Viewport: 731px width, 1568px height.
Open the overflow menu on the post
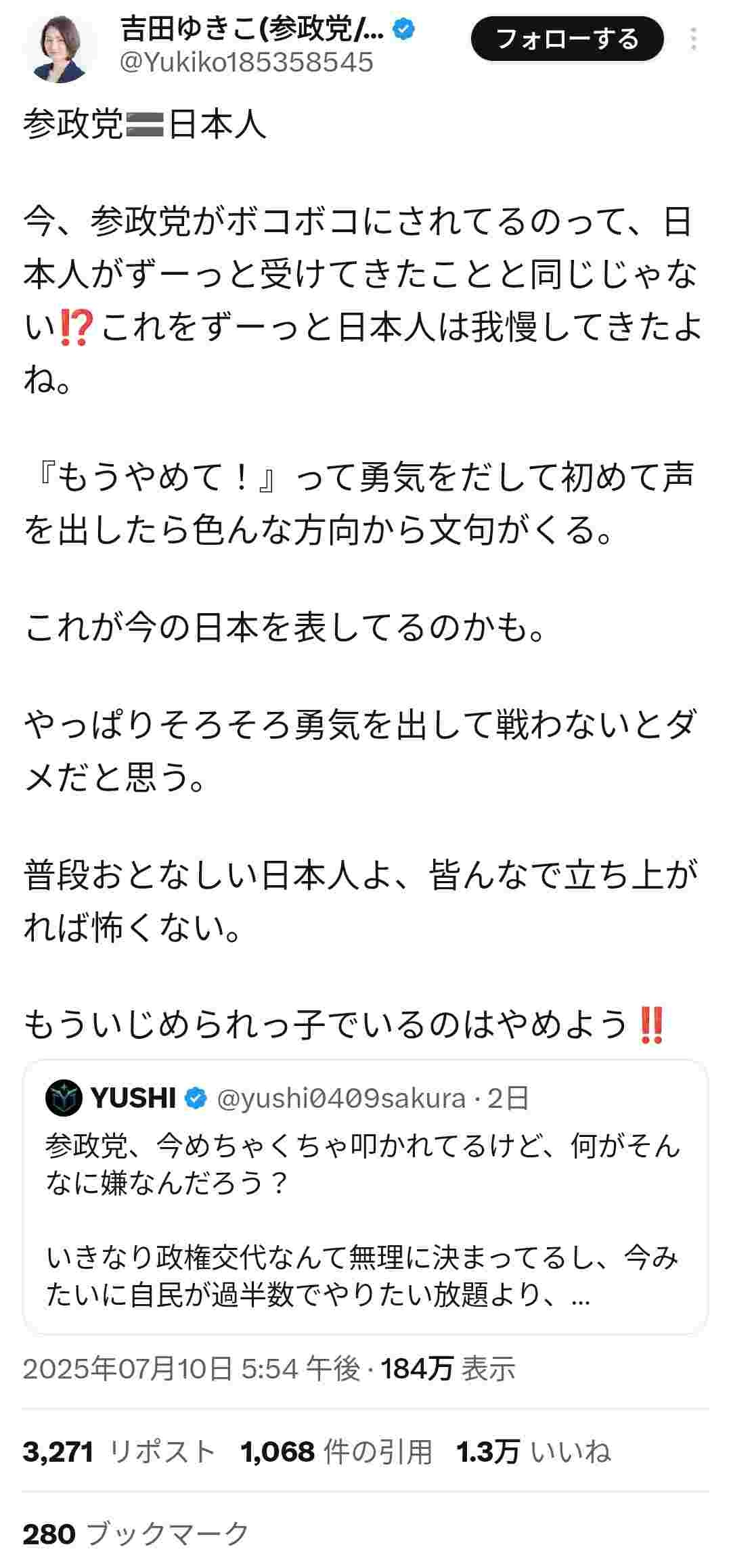694,39
